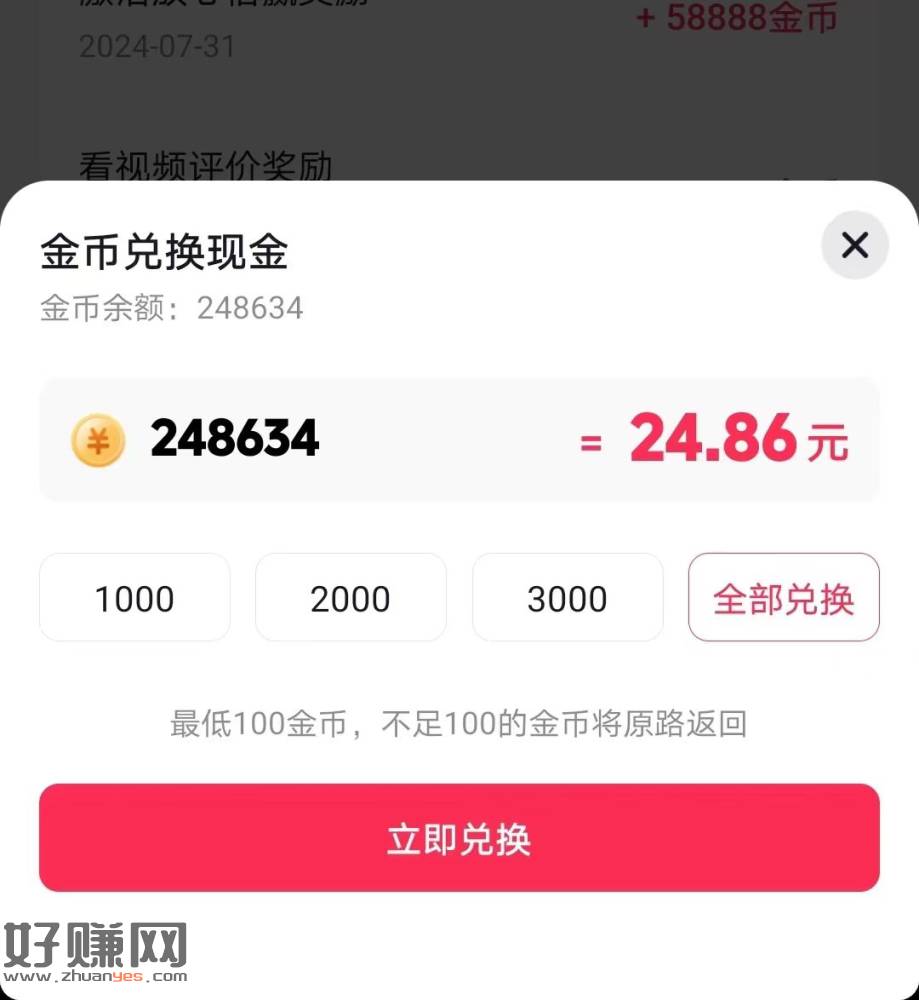The height and width of the screenshot is (1000, 919).
Task: Pick the 3000 coin amount
Action: [x=567, y=598]
